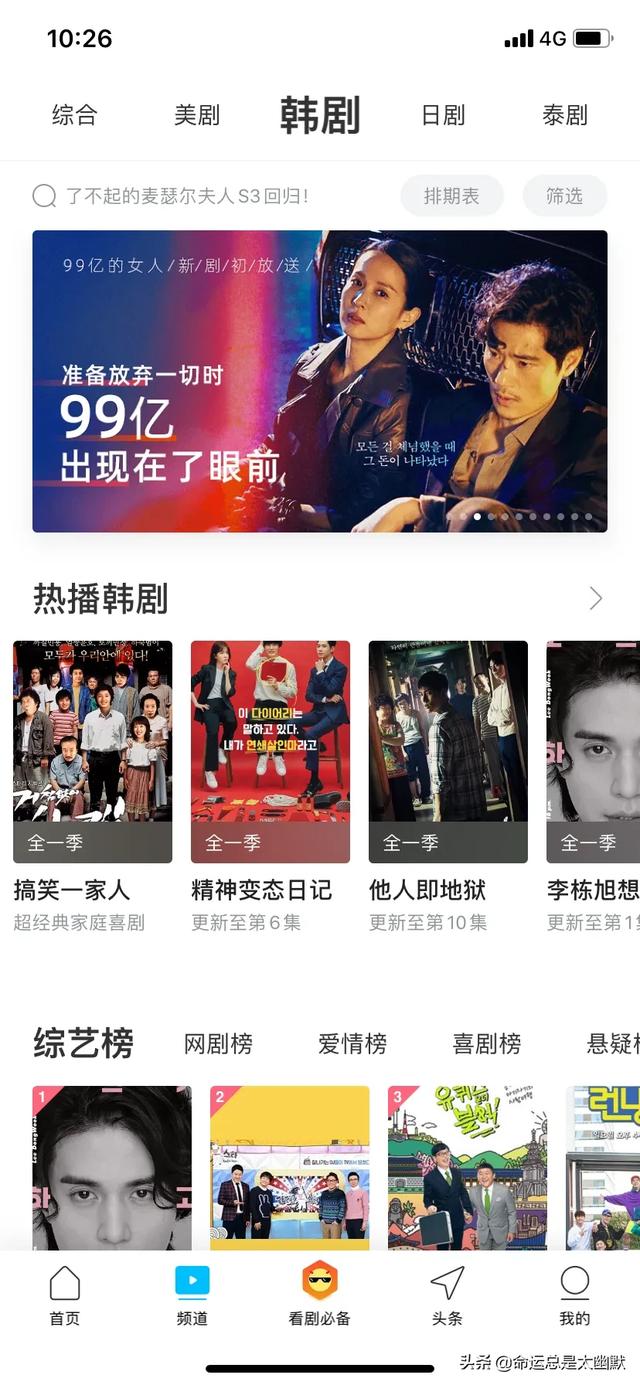Image resolution: width=640 pixels, height=1385 pixels.
Task: Open the 99亿 drama banner
Action: click(x=320, y=381)
